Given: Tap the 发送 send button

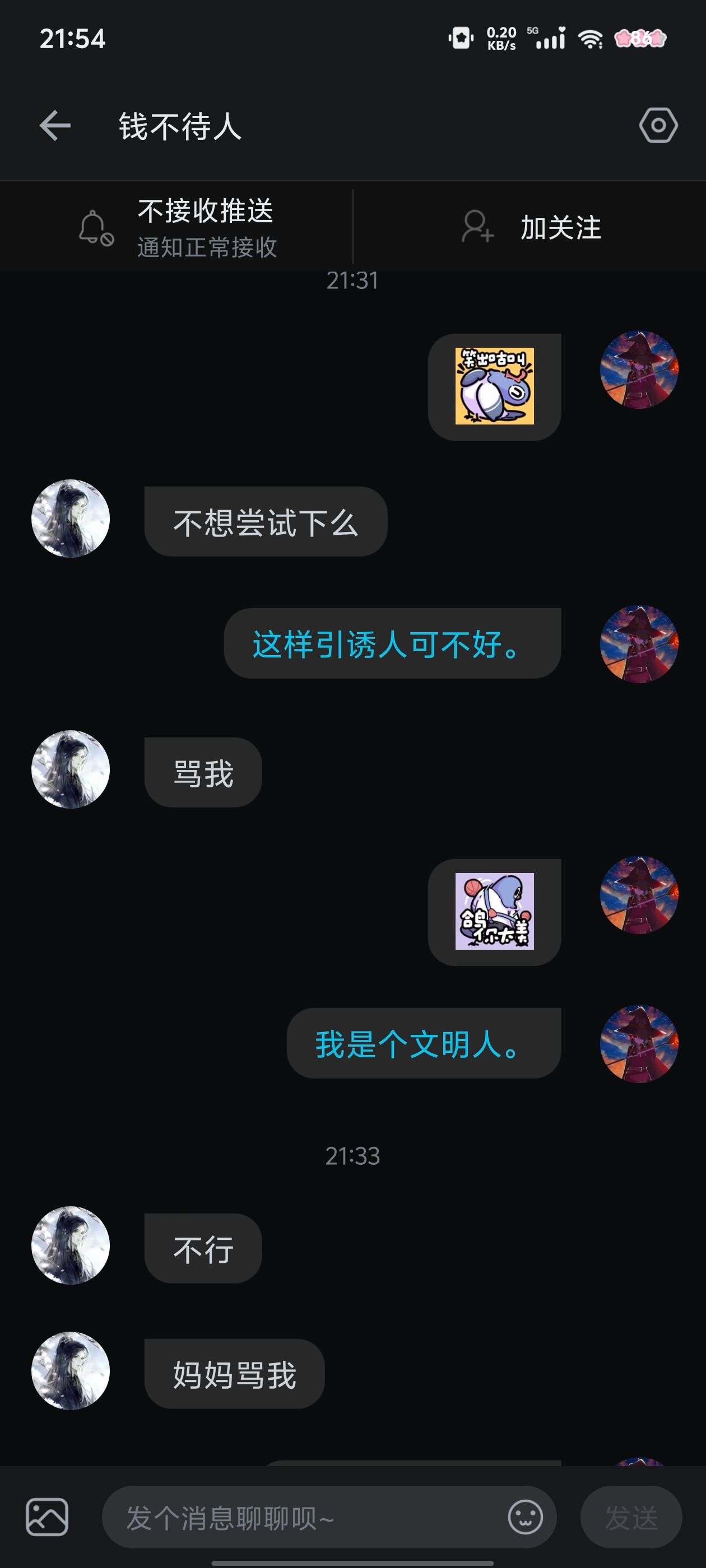Looking at the screenshot, I should pos(630,1518).
